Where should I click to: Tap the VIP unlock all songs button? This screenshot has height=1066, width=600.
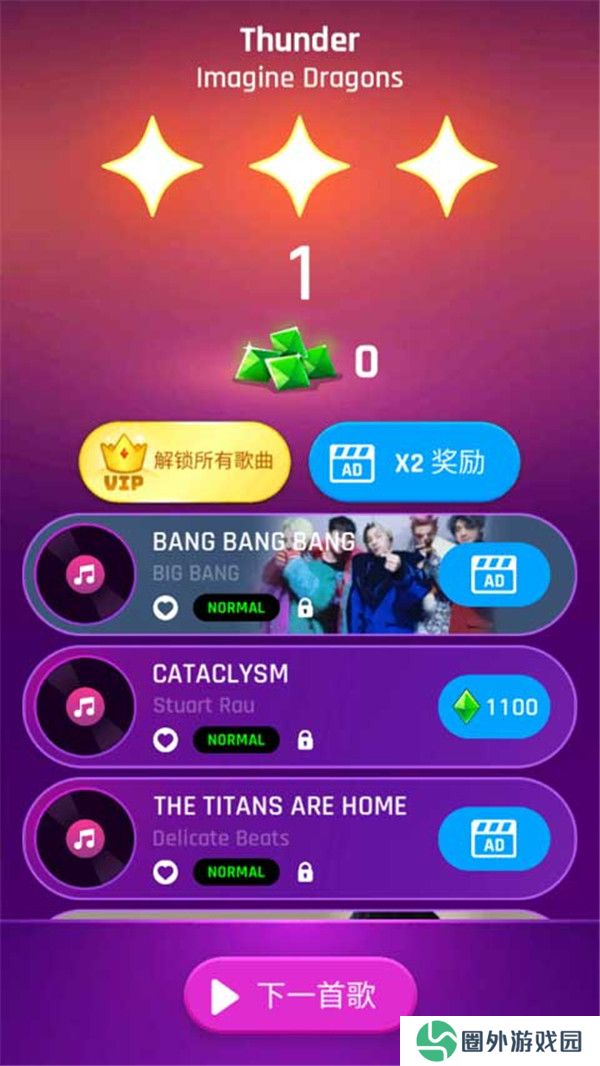point(185,461)
